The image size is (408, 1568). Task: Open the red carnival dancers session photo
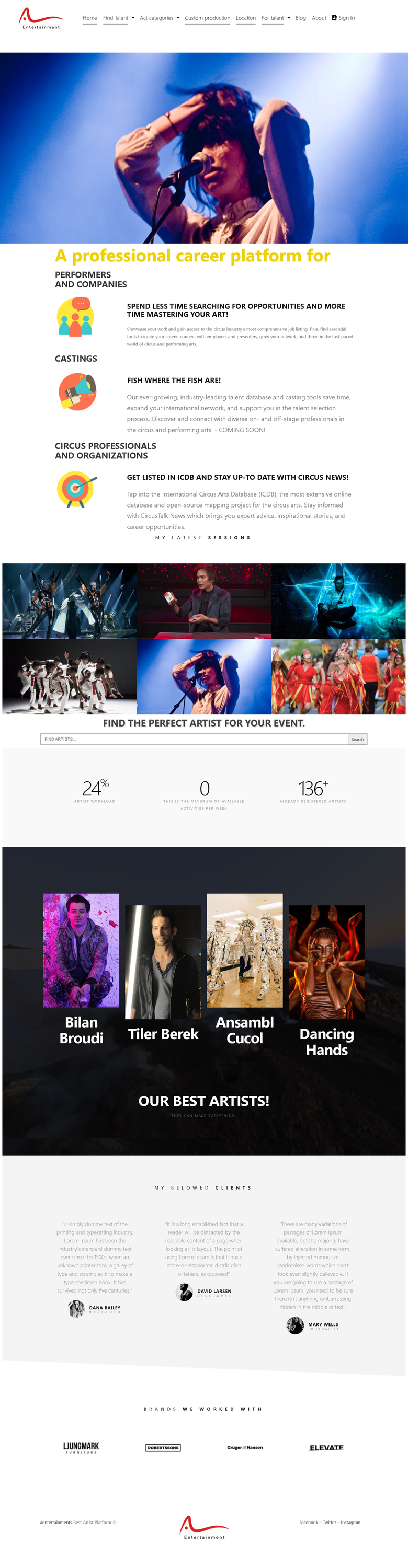[338, 676]
